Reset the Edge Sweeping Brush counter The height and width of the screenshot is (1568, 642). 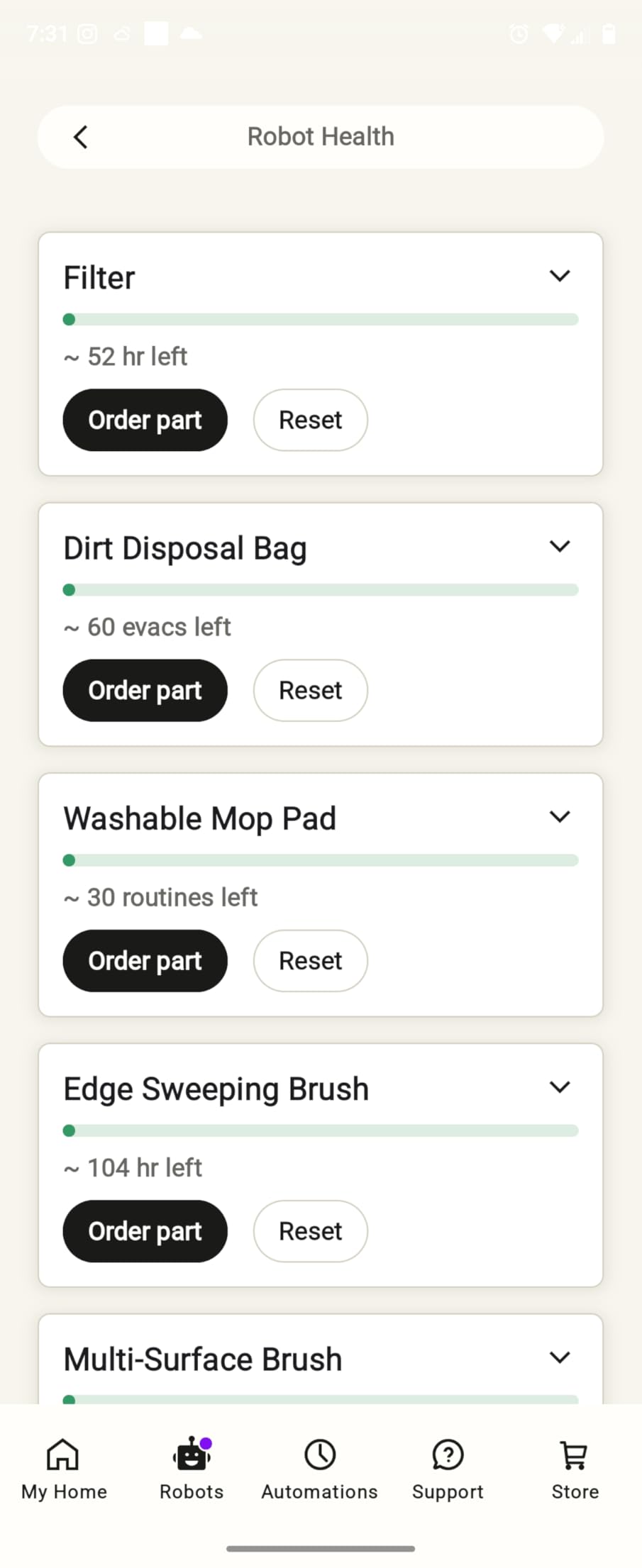pyautogui.click(x=310, y=1231)
